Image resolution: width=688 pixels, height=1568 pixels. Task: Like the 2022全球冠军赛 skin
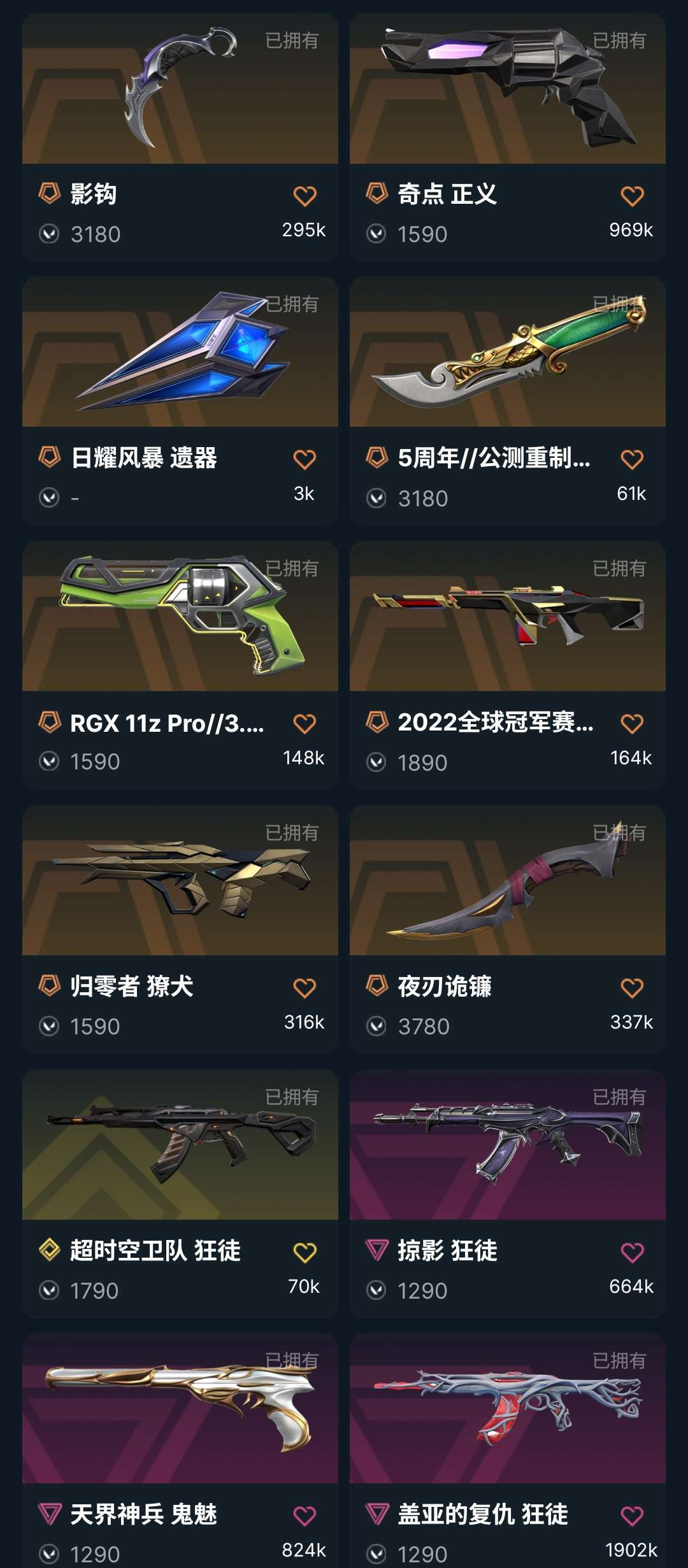point(632,723)
